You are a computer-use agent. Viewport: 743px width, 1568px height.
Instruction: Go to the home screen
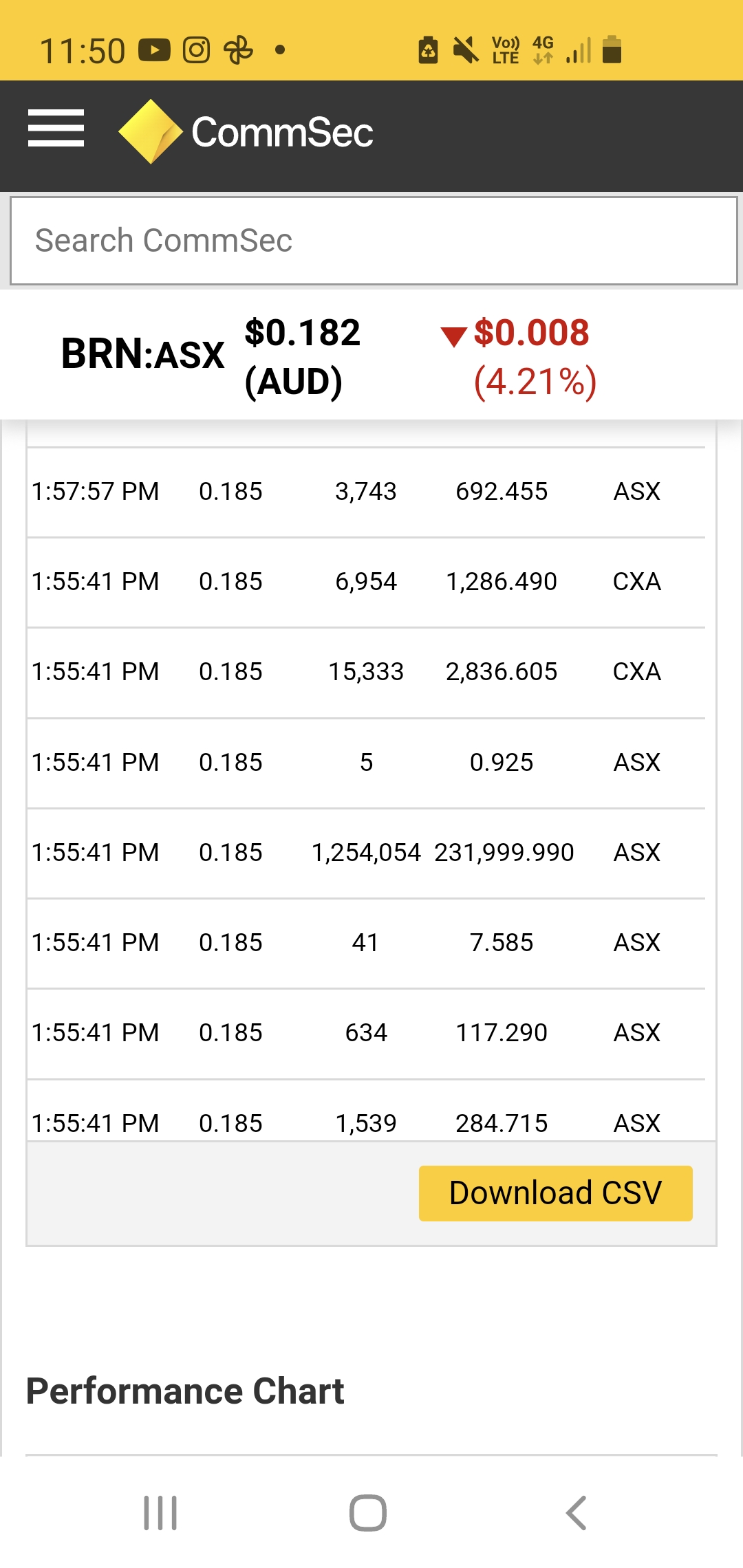(x=368, y=1513)
